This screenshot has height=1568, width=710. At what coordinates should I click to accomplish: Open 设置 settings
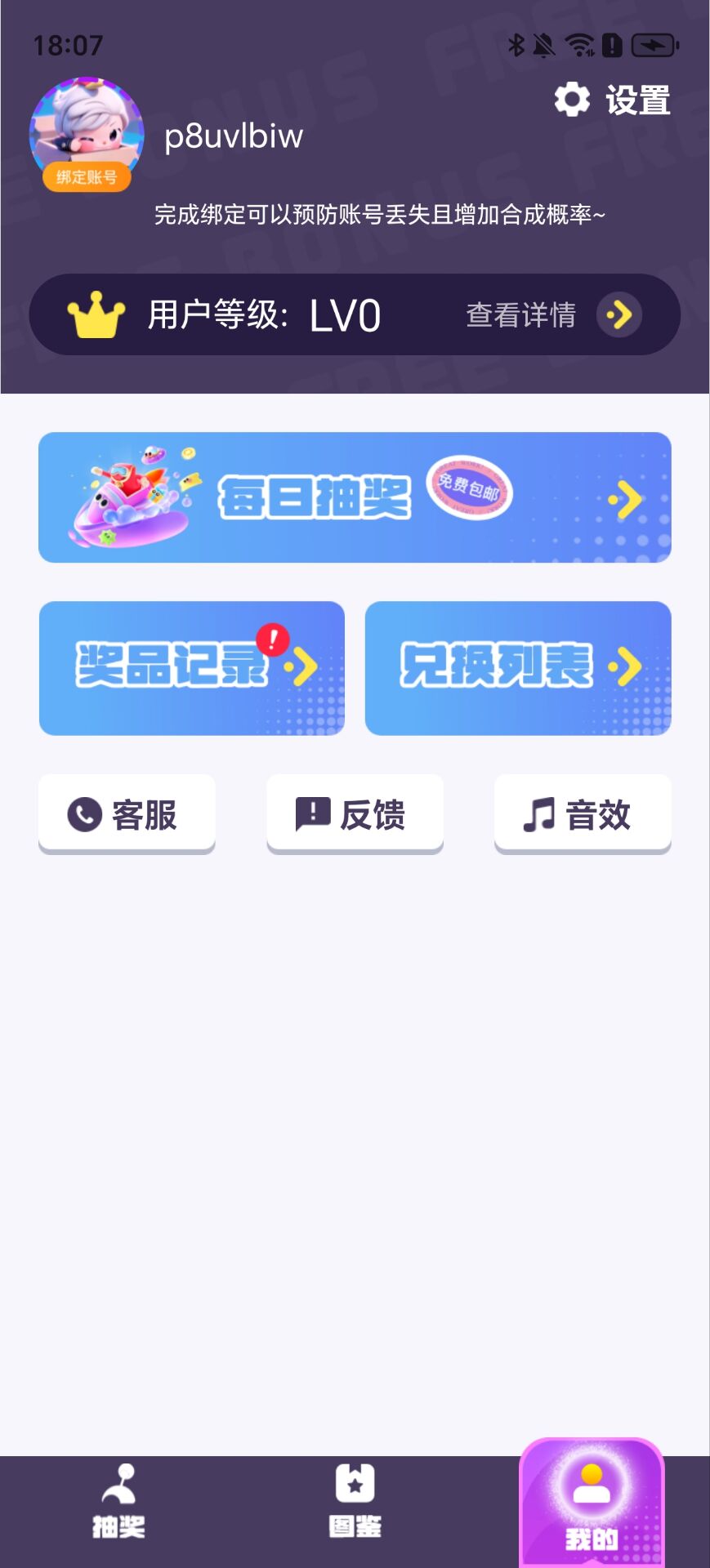click(613, 100)
